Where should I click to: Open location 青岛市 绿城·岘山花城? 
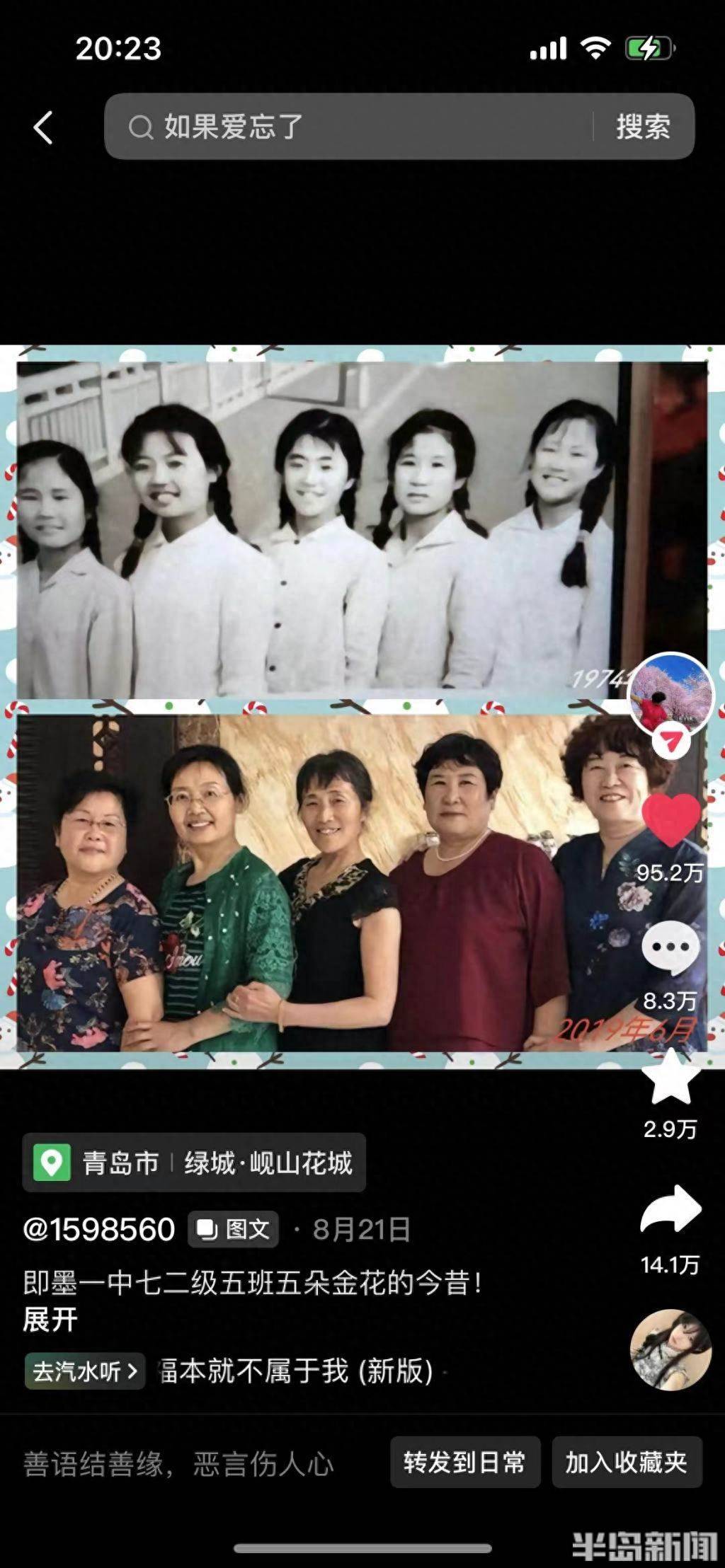coord(194,1163)
